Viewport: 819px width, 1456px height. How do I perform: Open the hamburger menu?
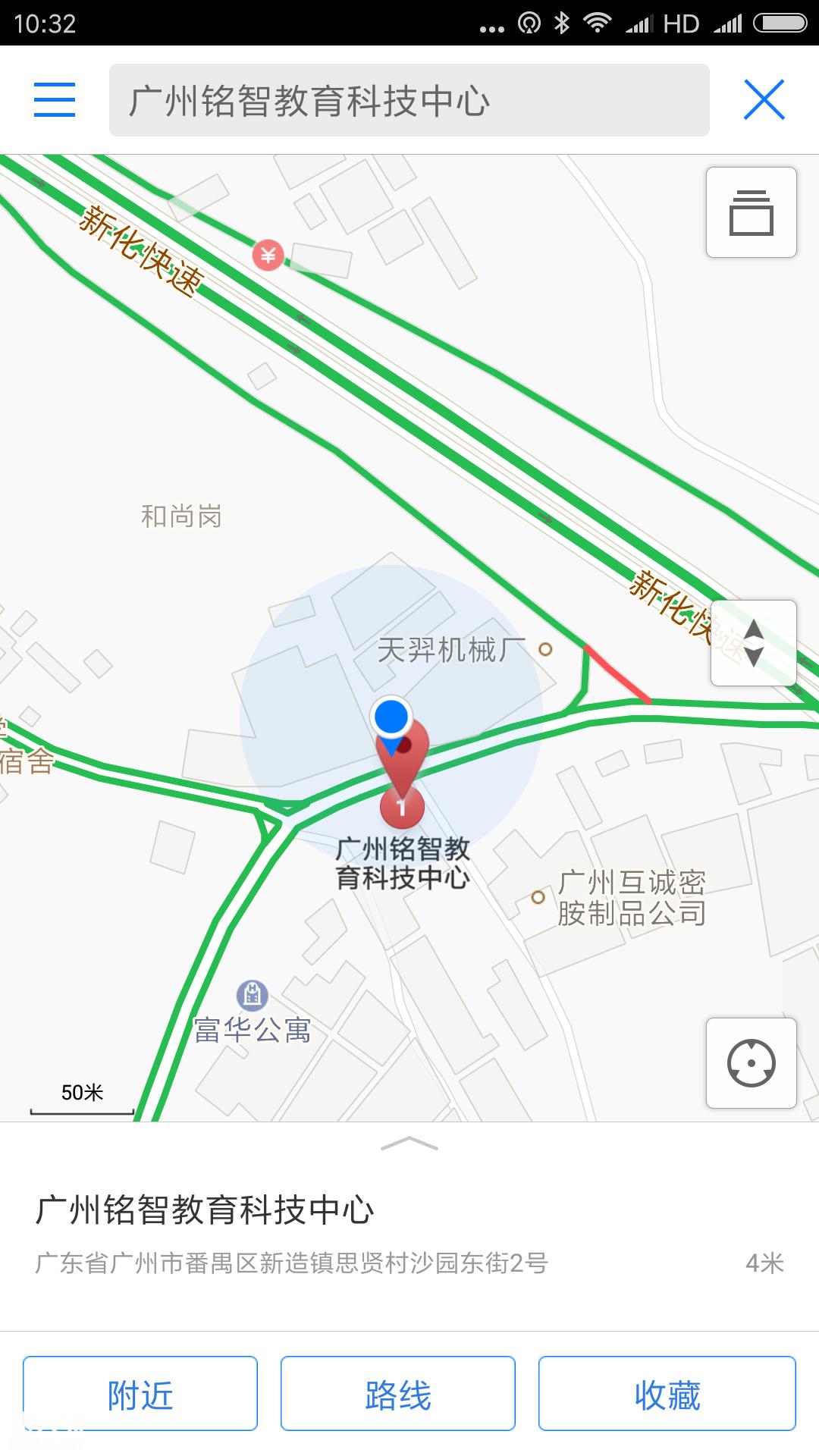[55, 100]
